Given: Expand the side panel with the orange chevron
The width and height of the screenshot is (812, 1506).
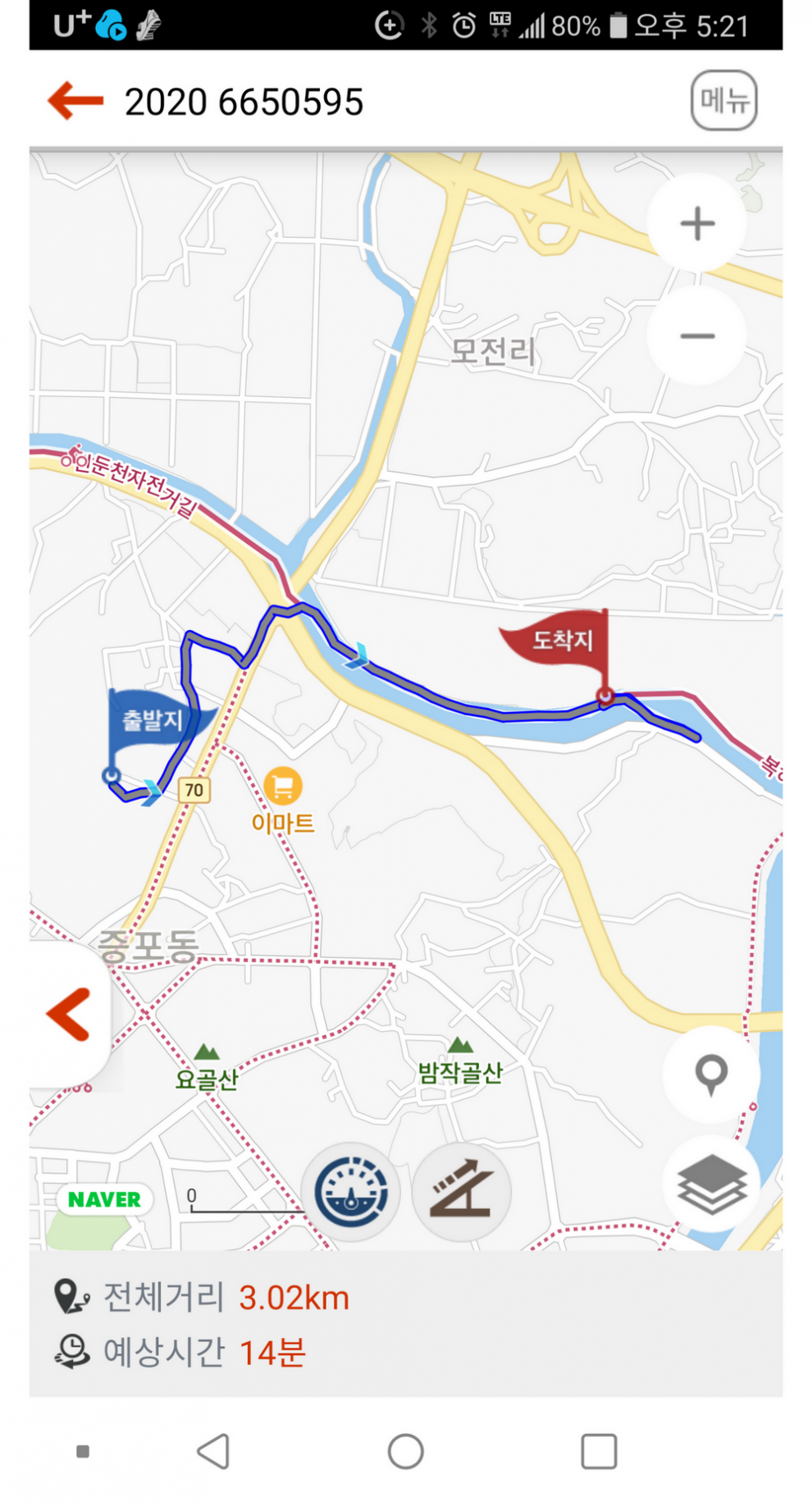Looking at the screenshot, I should tap(69, 1015).
